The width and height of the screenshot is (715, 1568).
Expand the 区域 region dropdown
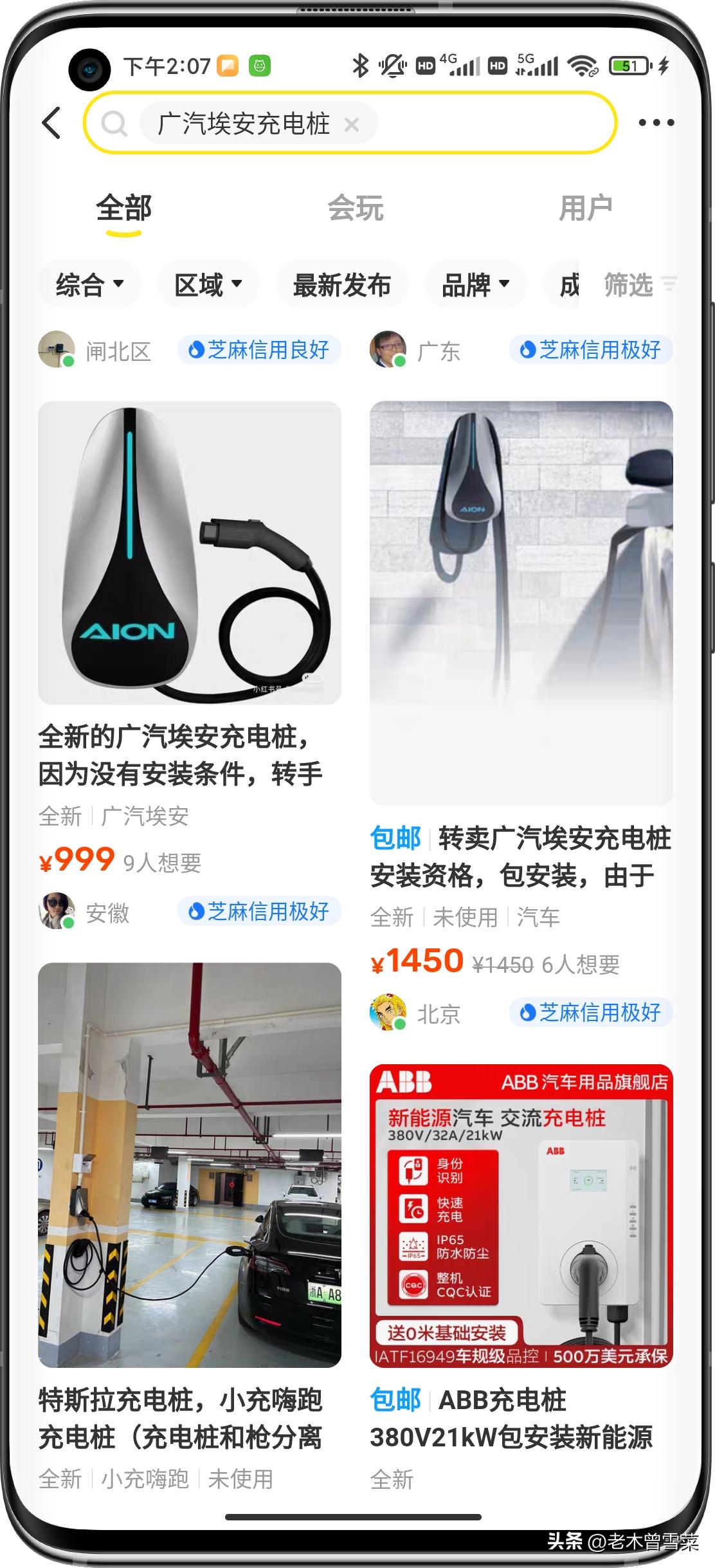pos(208,284)
